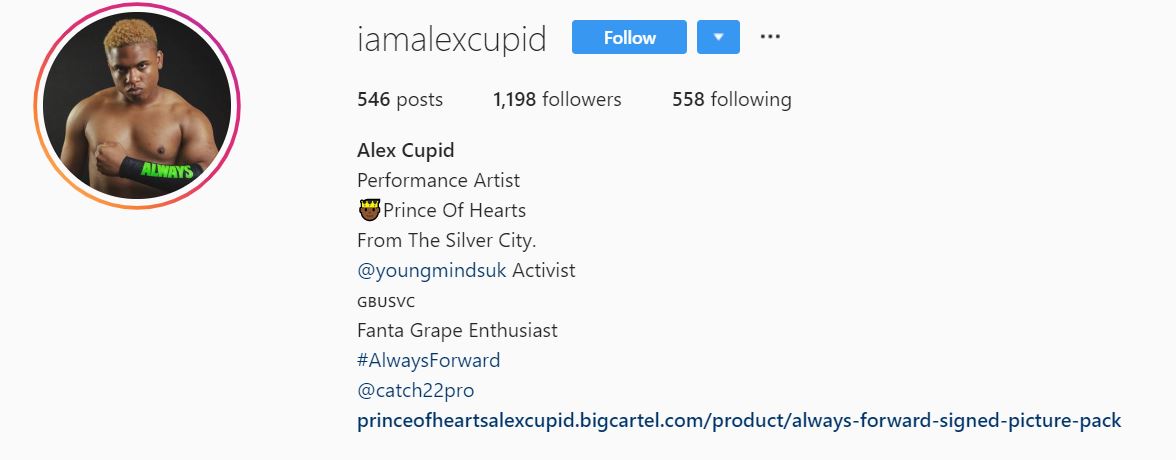Screen dimensions: 1176x460
Task: Open the bigcartel signed picture pack link
Action: point(739,421)
